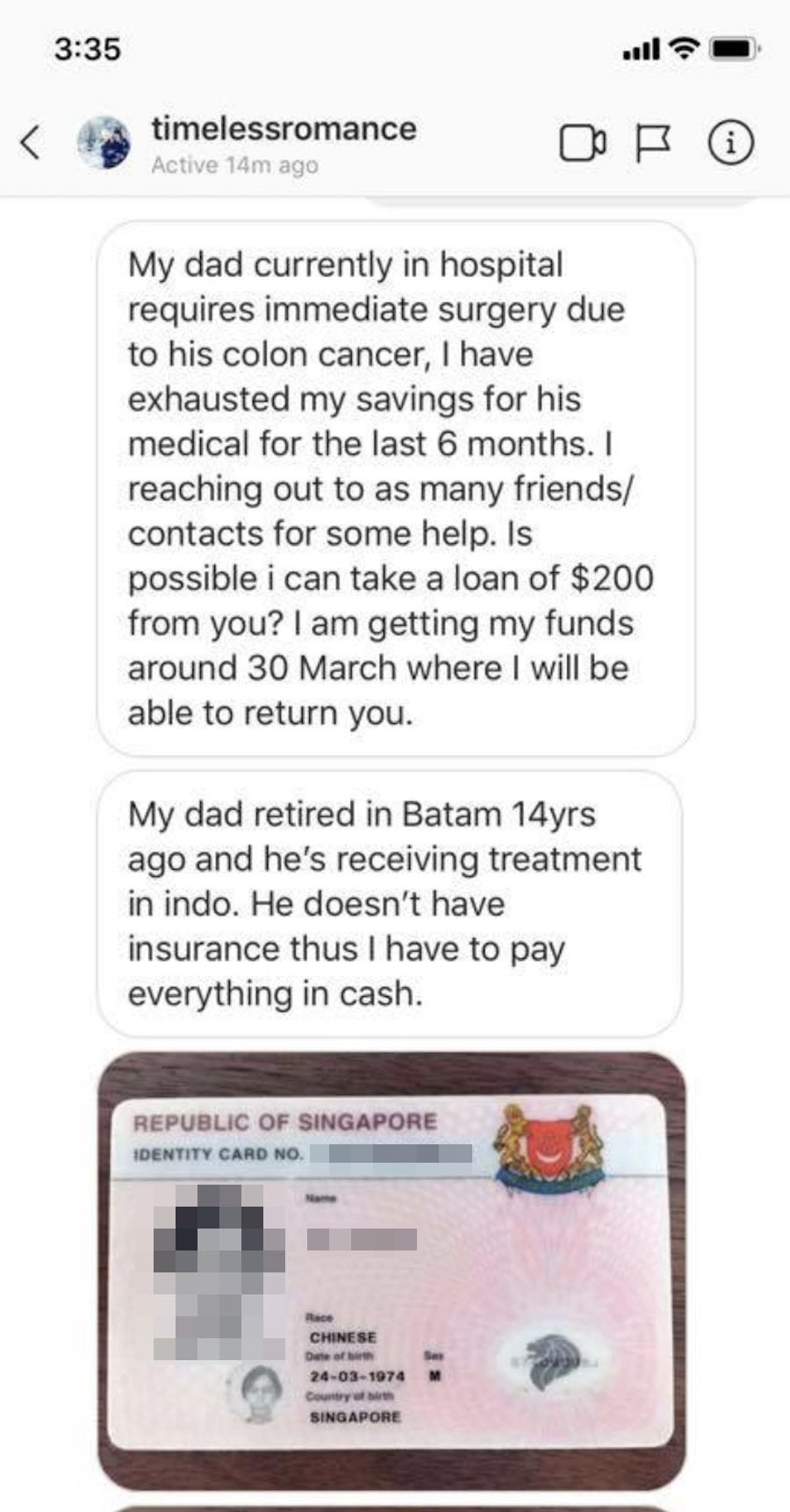Open the shared identity card photo
The image size is (790, 1512).
coord(391,1271)
